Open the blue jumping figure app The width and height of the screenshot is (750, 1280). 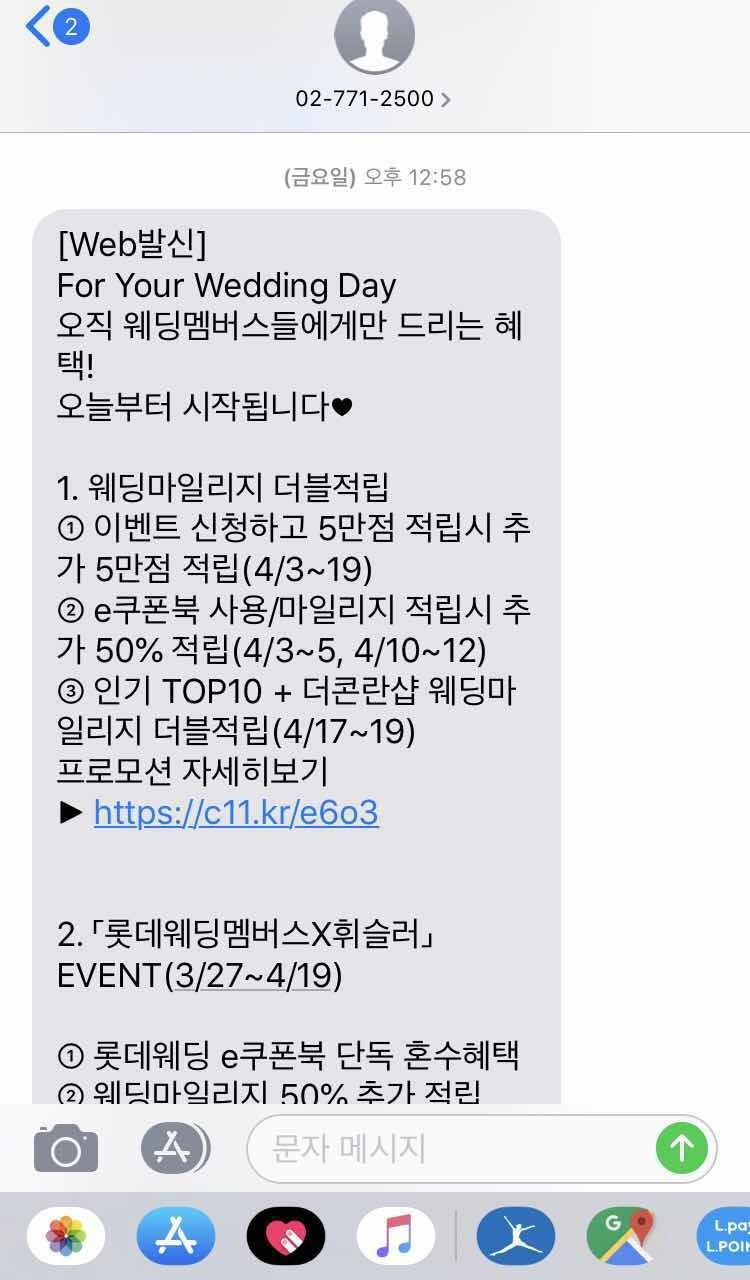pos(516,1237)
